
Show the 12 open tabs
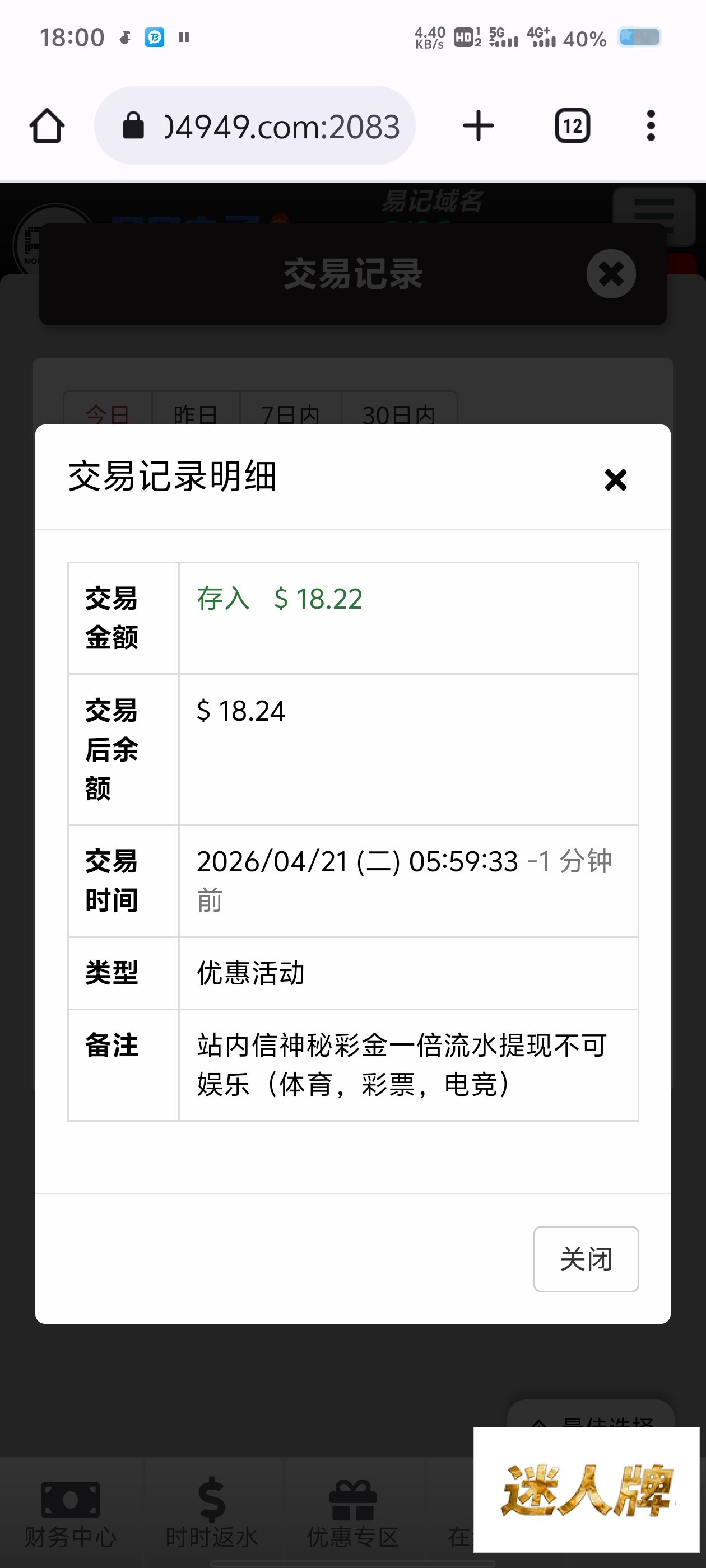(572, 126)
